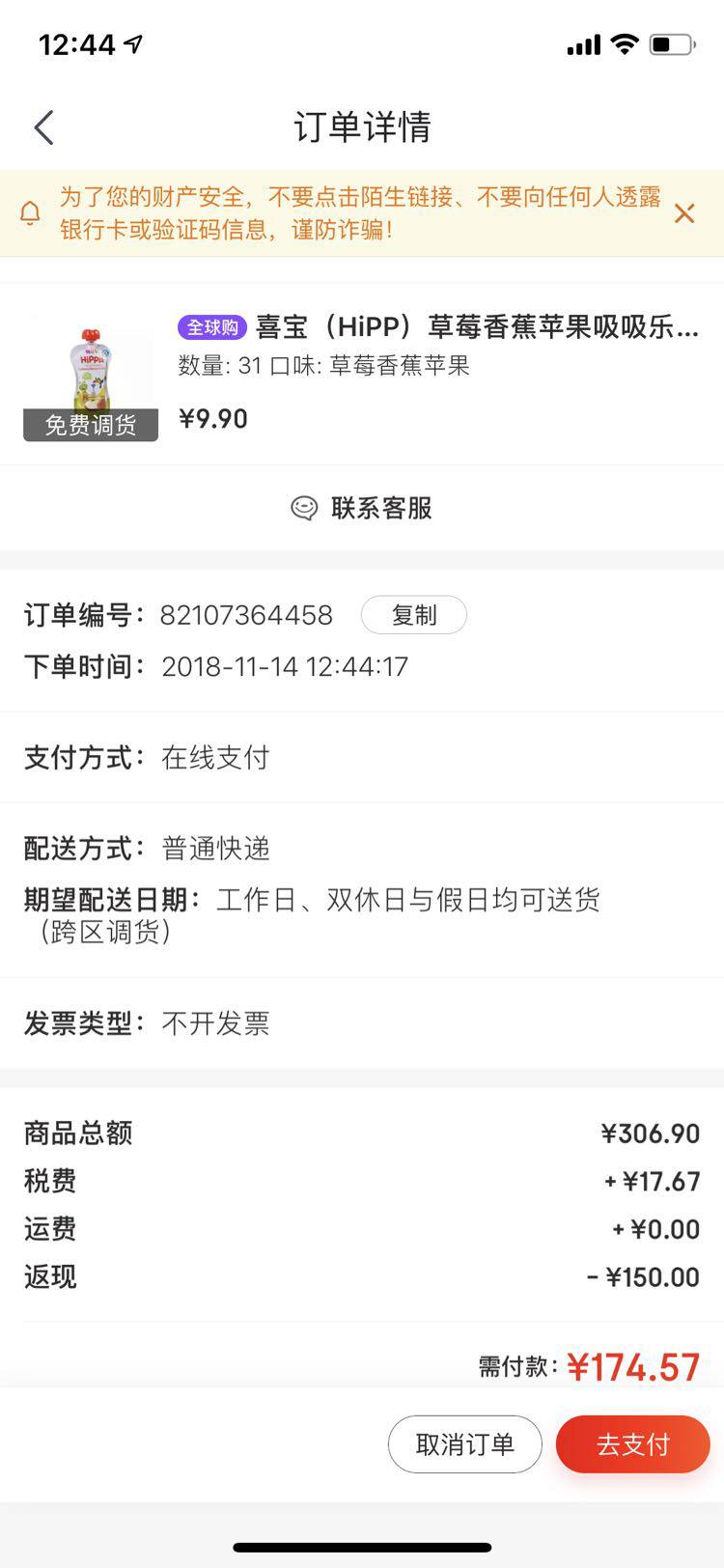Tap the 配送方式 普通快递 row
The image size is (724, 1568).
tap(362, 850)
